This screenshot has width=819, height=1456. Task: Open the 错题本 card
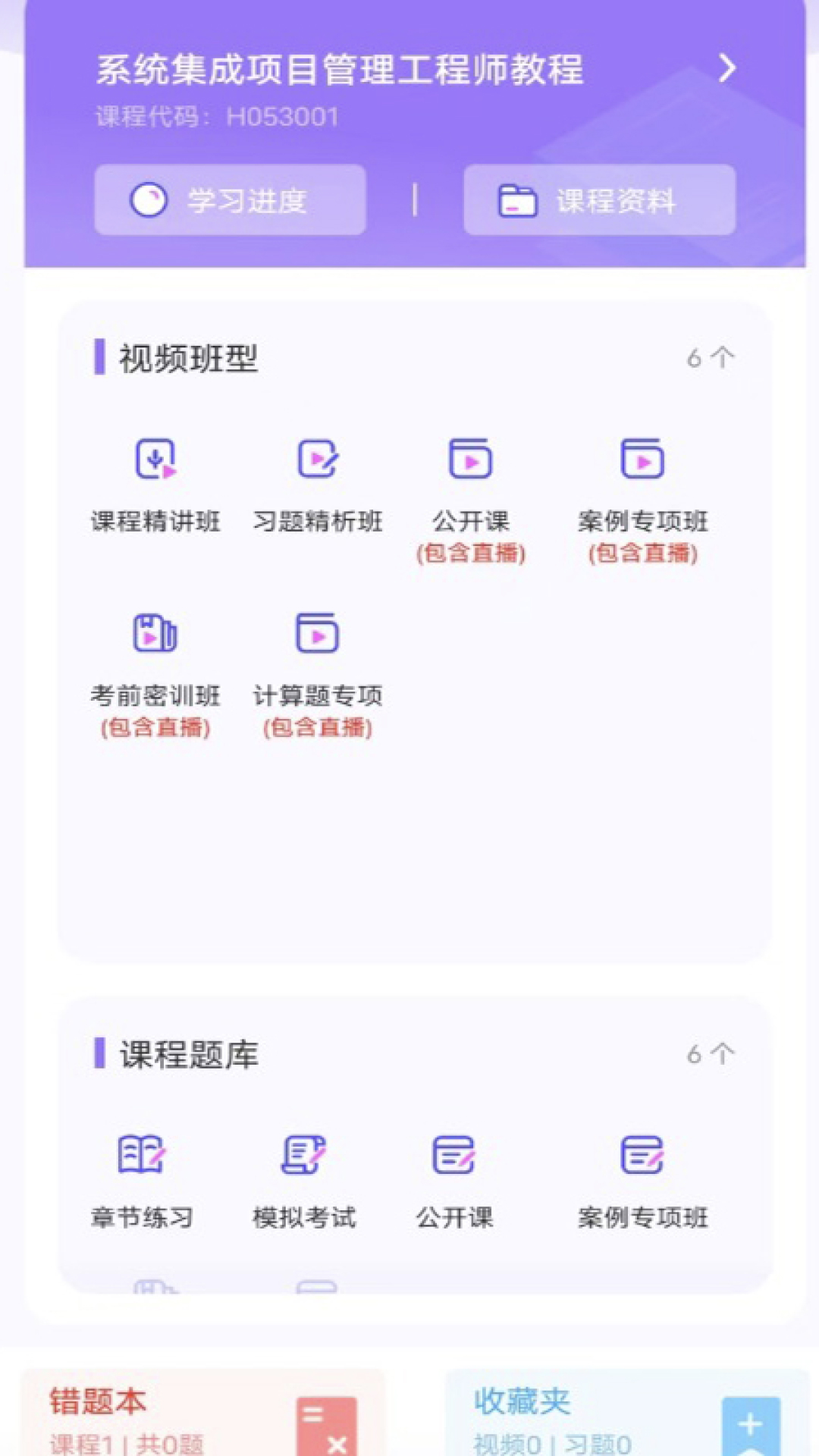pos(203,1412)
